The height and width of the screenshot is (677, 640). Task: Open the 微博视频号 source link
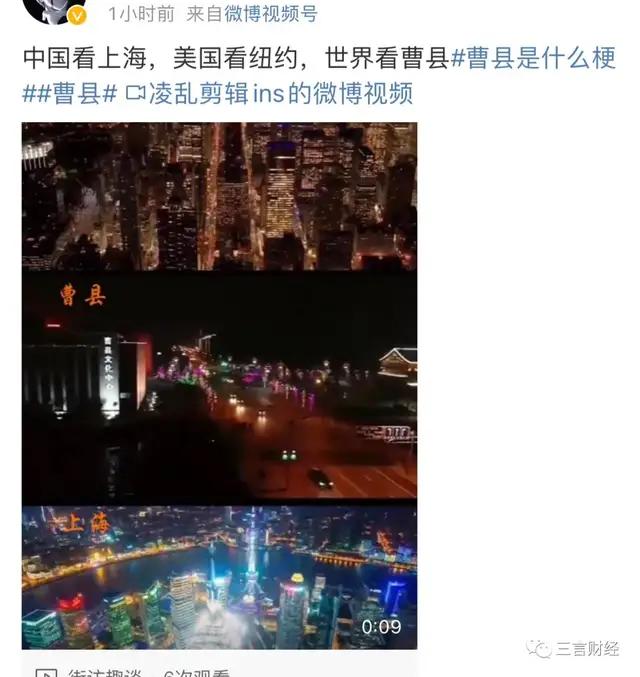click(x=270, y=13)
